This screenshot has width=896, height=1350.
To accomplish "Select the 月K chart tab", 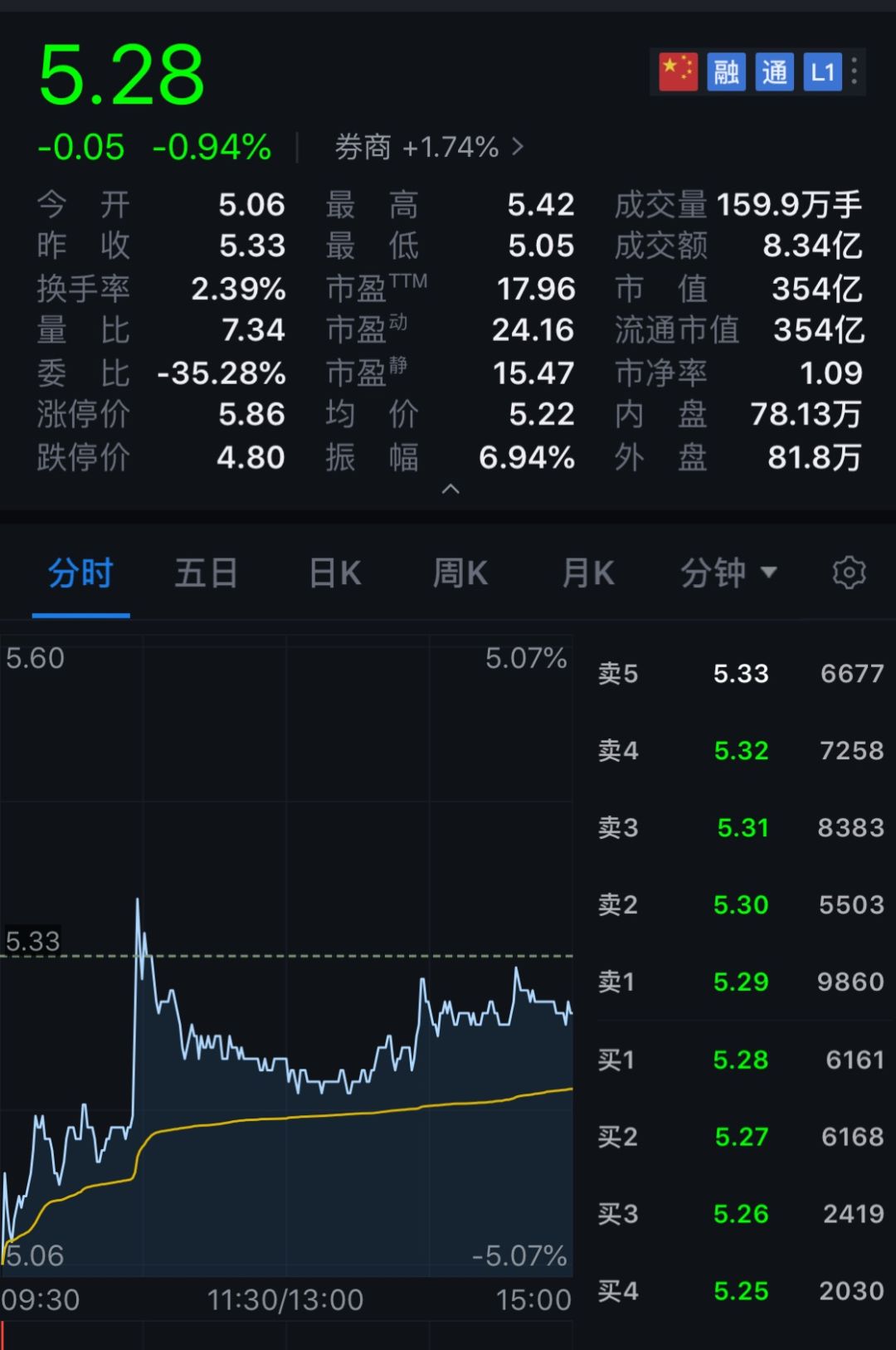I will (587, 573).
